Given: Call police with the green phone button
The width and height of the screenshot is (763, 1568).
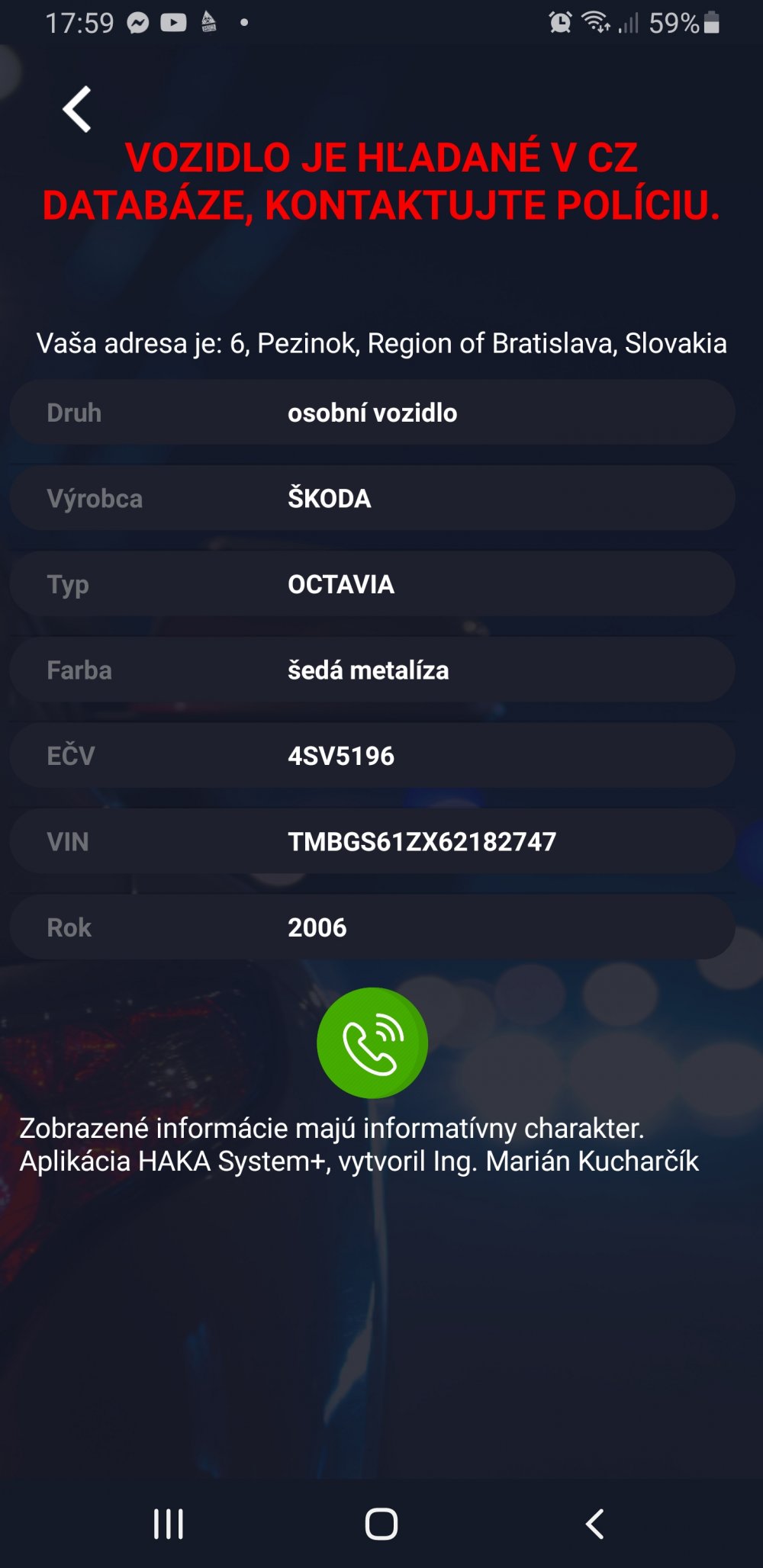Looking at the screenshot, I should click(x=372, y=1043).
